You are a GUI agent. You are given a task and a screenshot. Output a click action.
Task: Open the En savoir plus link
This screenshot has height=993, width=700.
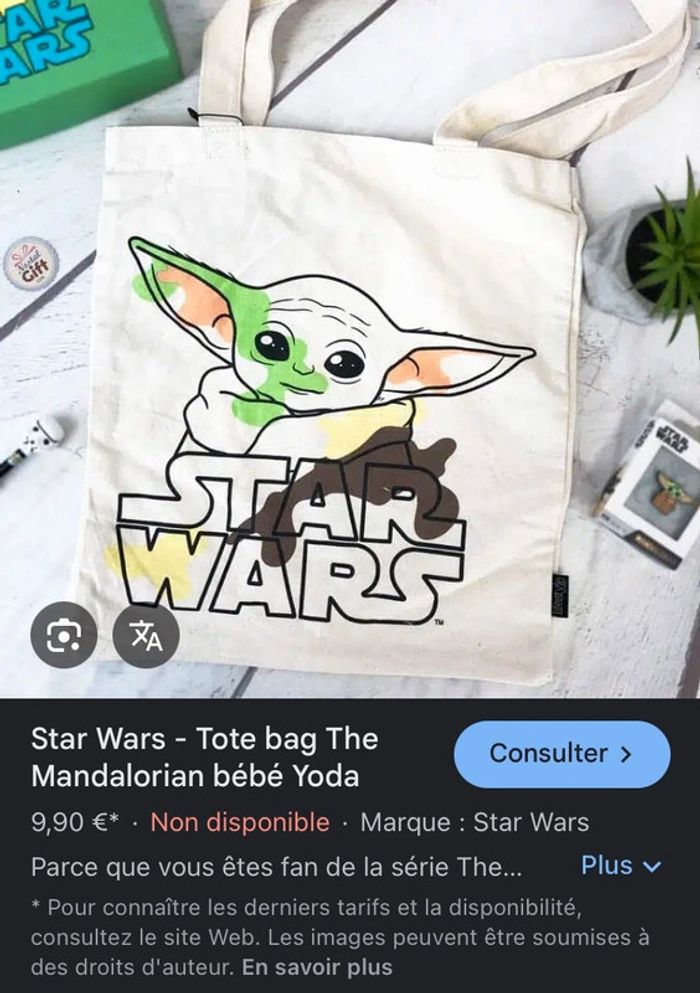[x=317, y=967]
